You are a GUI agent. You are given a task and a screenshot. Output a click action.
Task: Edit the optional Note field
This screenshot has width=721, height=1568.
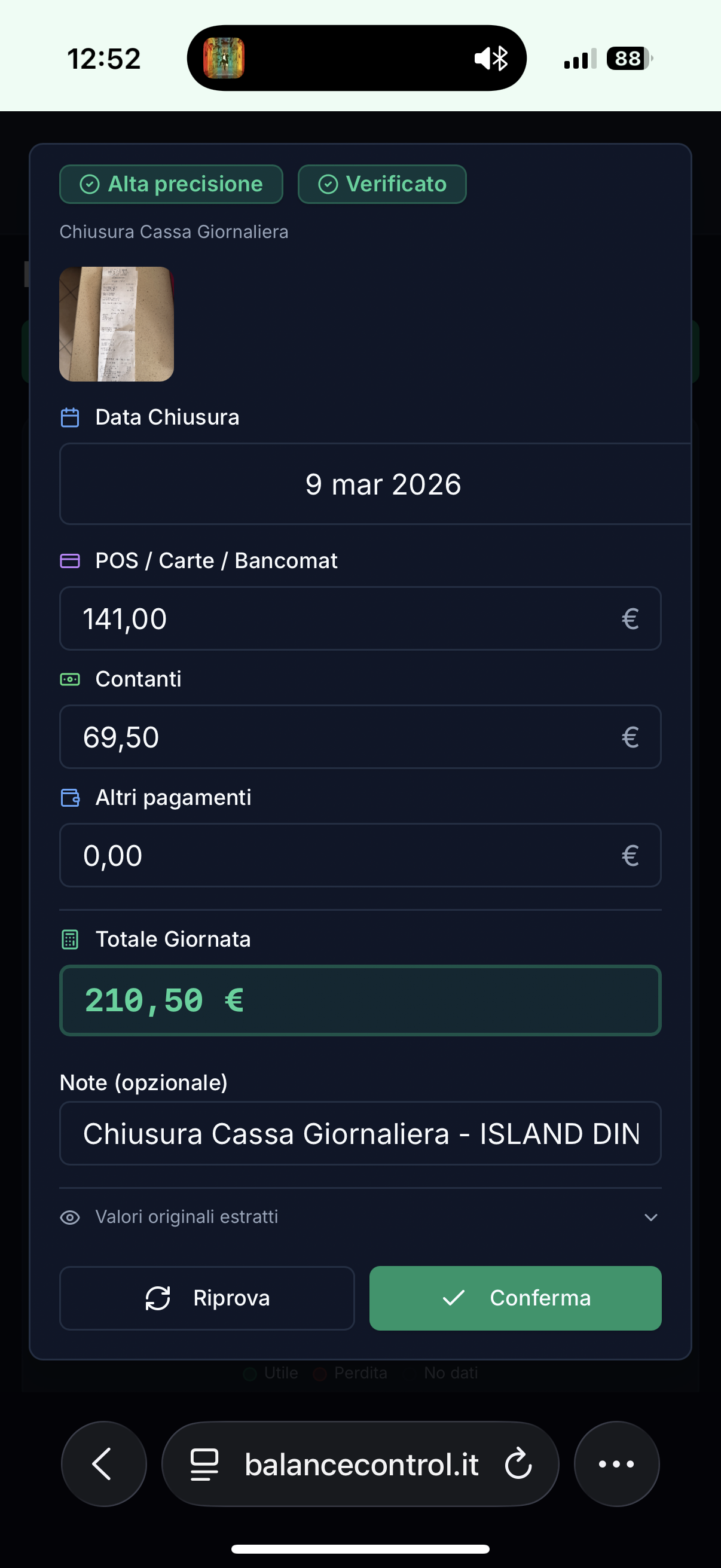pos(360,1133)
